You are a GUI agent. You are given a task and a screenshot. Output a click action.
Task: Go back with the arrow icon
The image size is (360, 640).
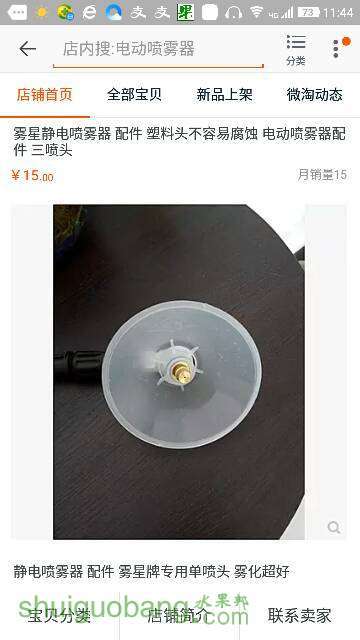(x=28, y=49)
